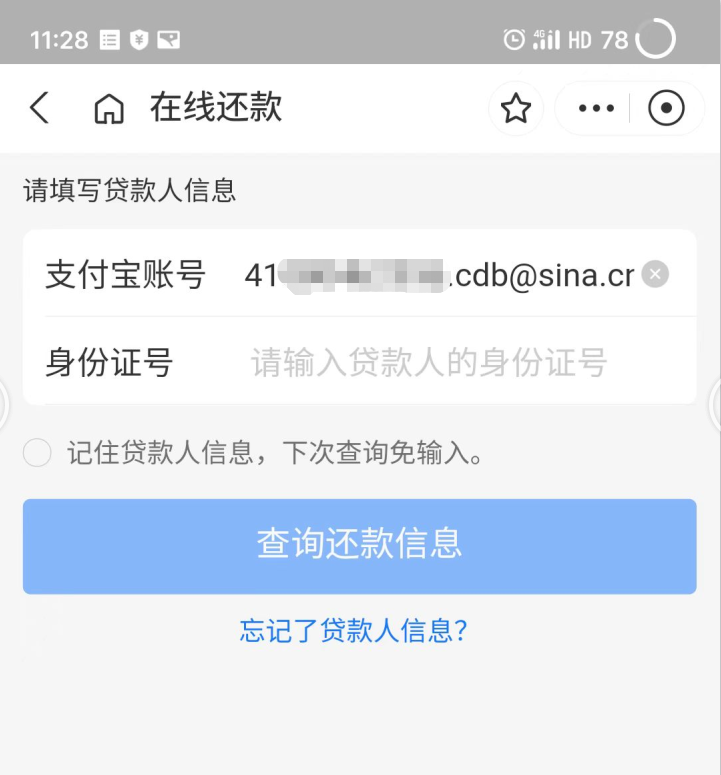This screenshot has width=721, height=775.
Task: Favorite this page with the star
Action: [515, 108]
